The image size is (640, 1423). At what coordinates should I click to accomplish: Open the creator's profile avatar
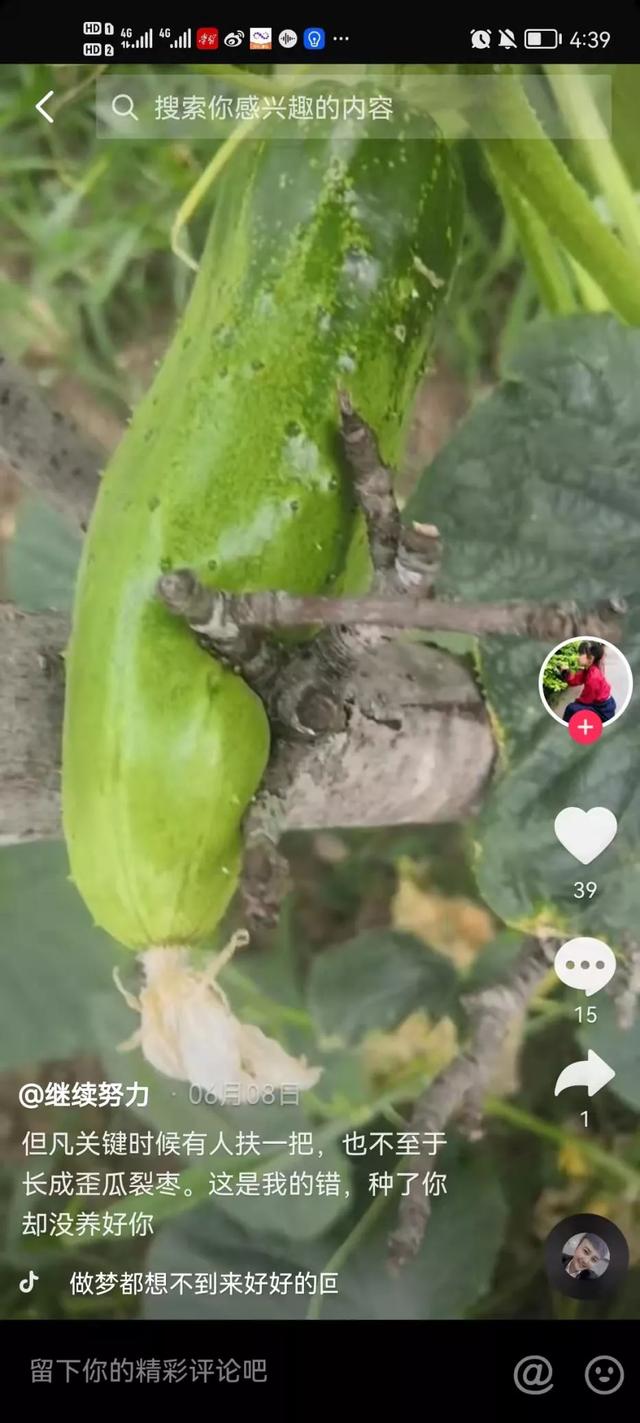(585, 682)
